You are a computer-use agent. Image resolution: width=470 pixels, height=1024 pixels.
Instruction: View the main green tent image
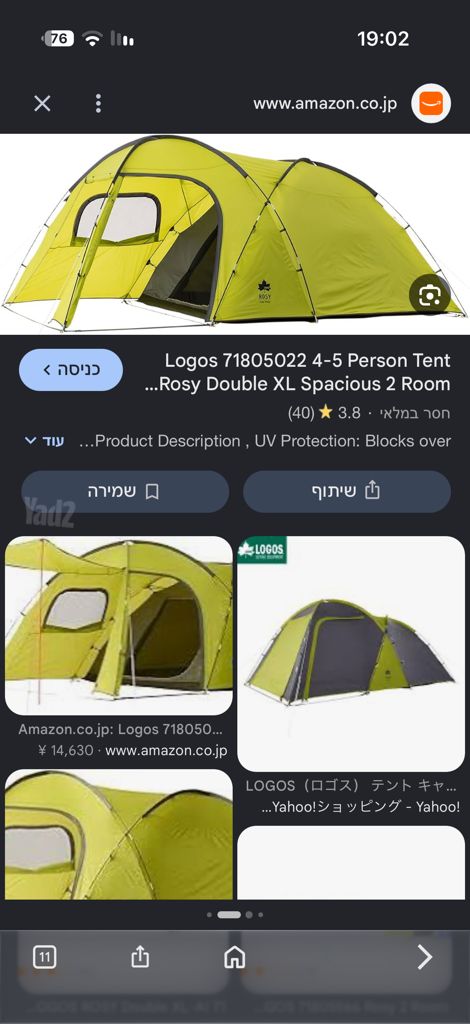pos(235,234)
